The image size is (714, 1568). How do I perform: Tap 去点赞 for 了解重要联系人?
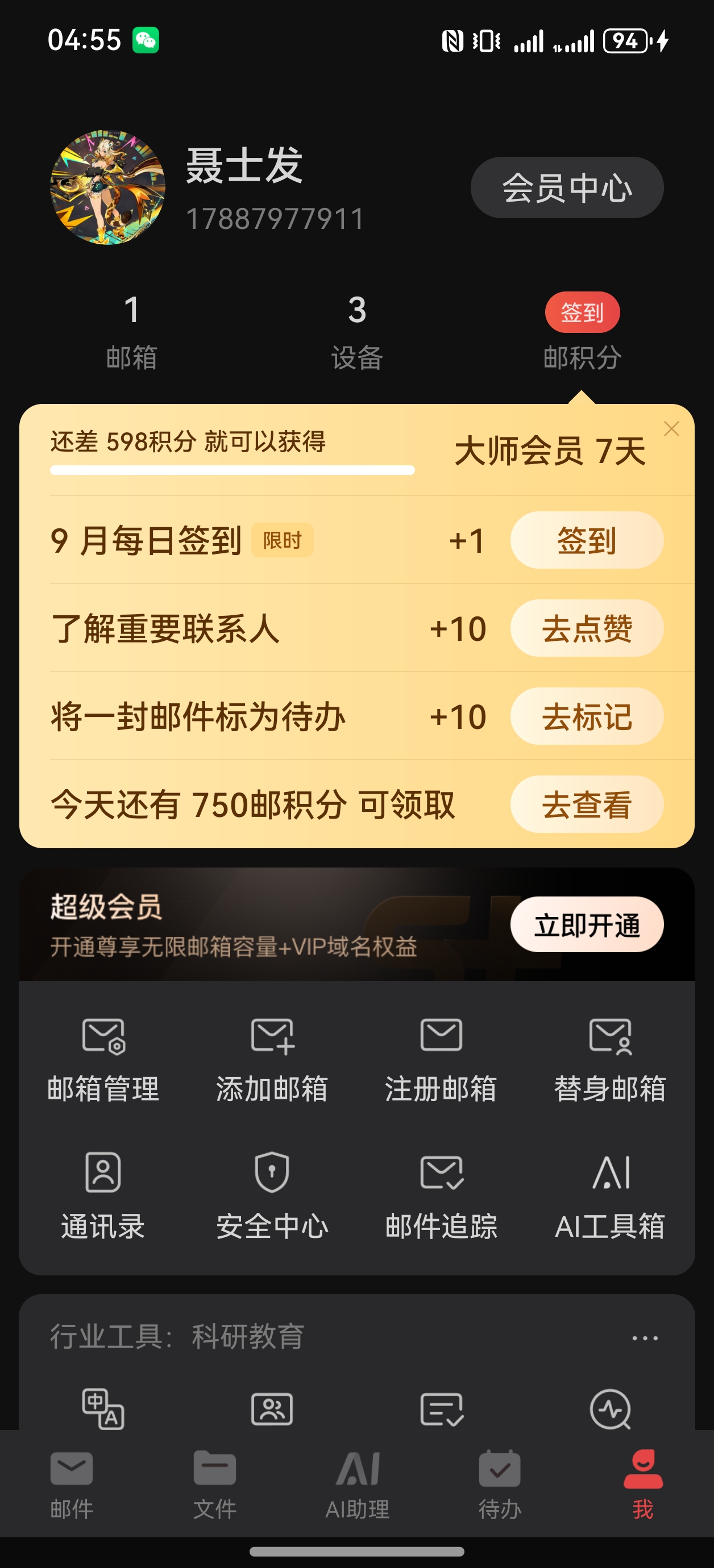point(586,628)
